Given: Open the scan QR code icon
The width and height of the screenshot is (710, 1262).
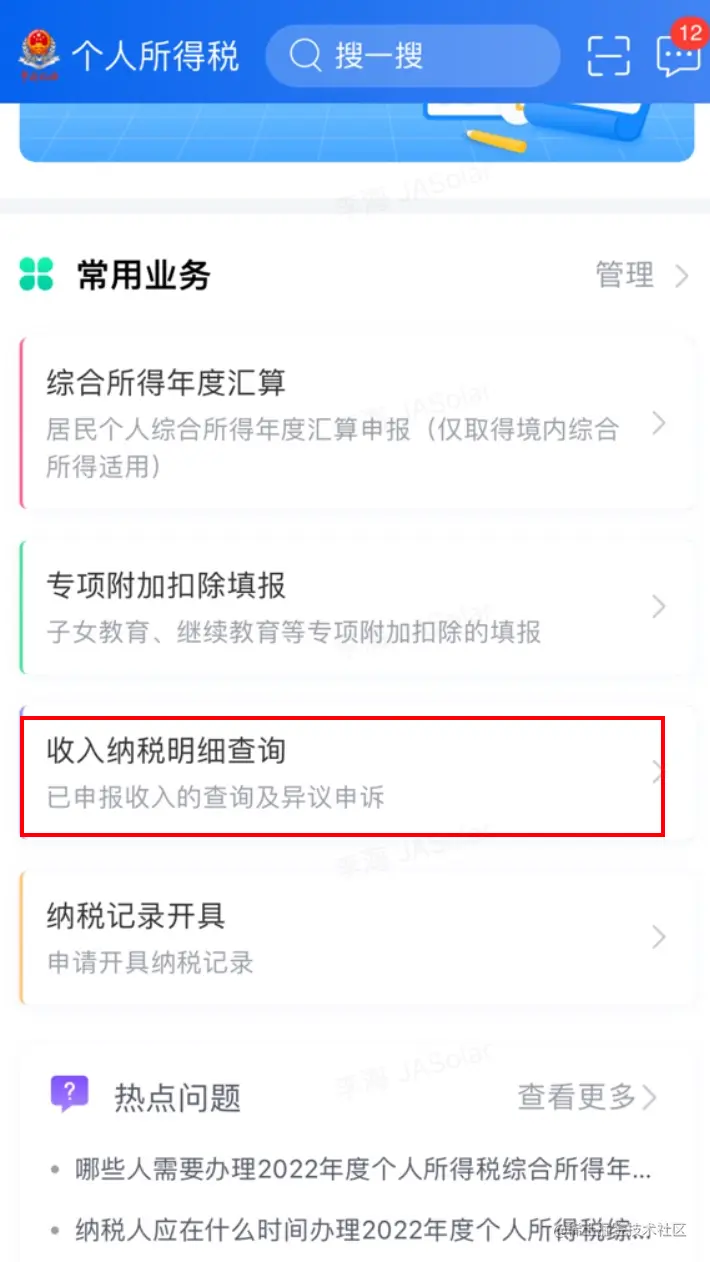Looking at the screenshot, I should [608, 56].
